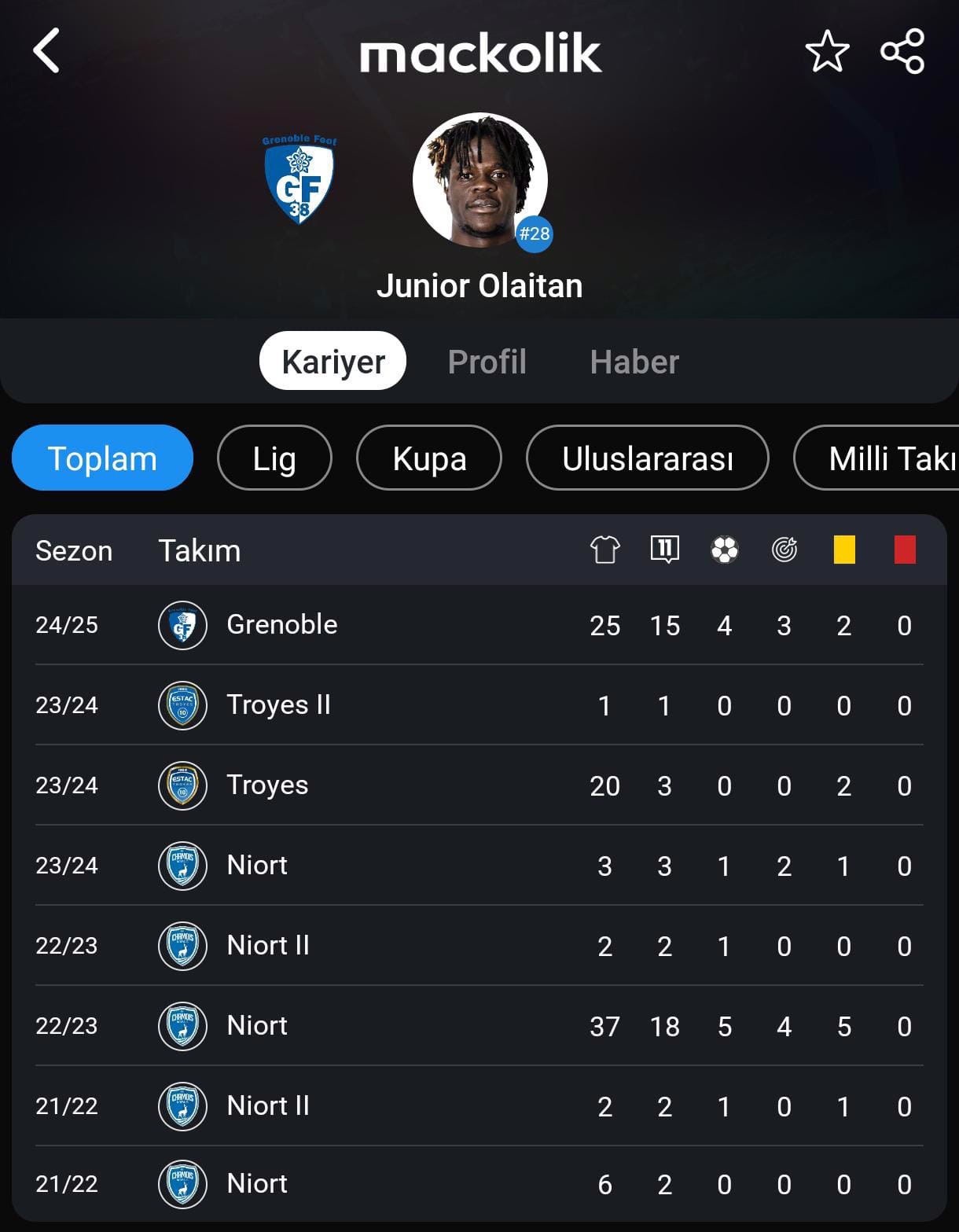Select the Toplam filter chip
The height and width of the screenshot is (1232, 959).
[102, 458]
